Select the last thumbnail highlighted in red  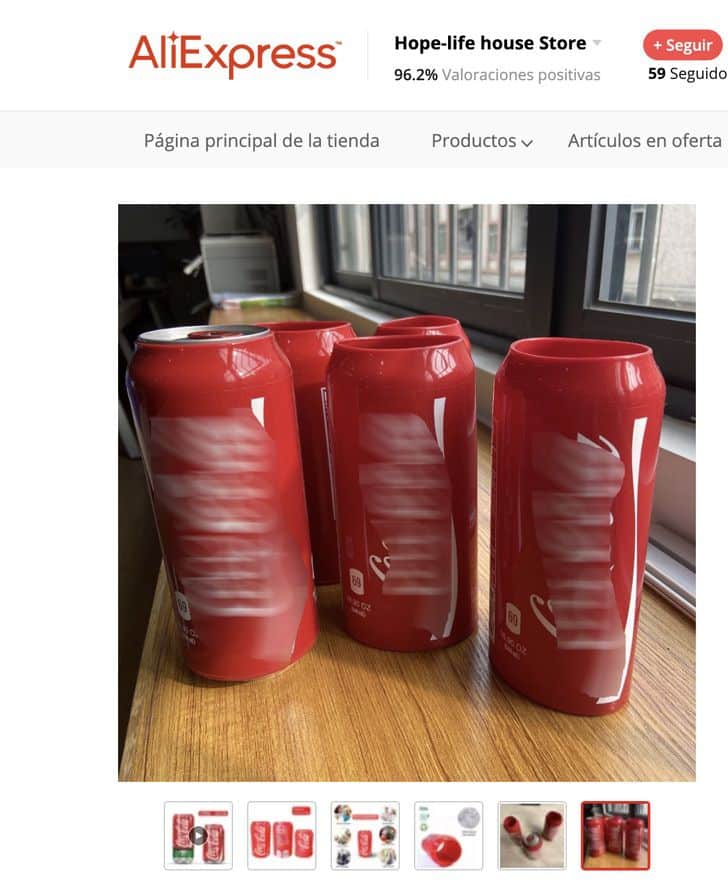click(615, 835)
